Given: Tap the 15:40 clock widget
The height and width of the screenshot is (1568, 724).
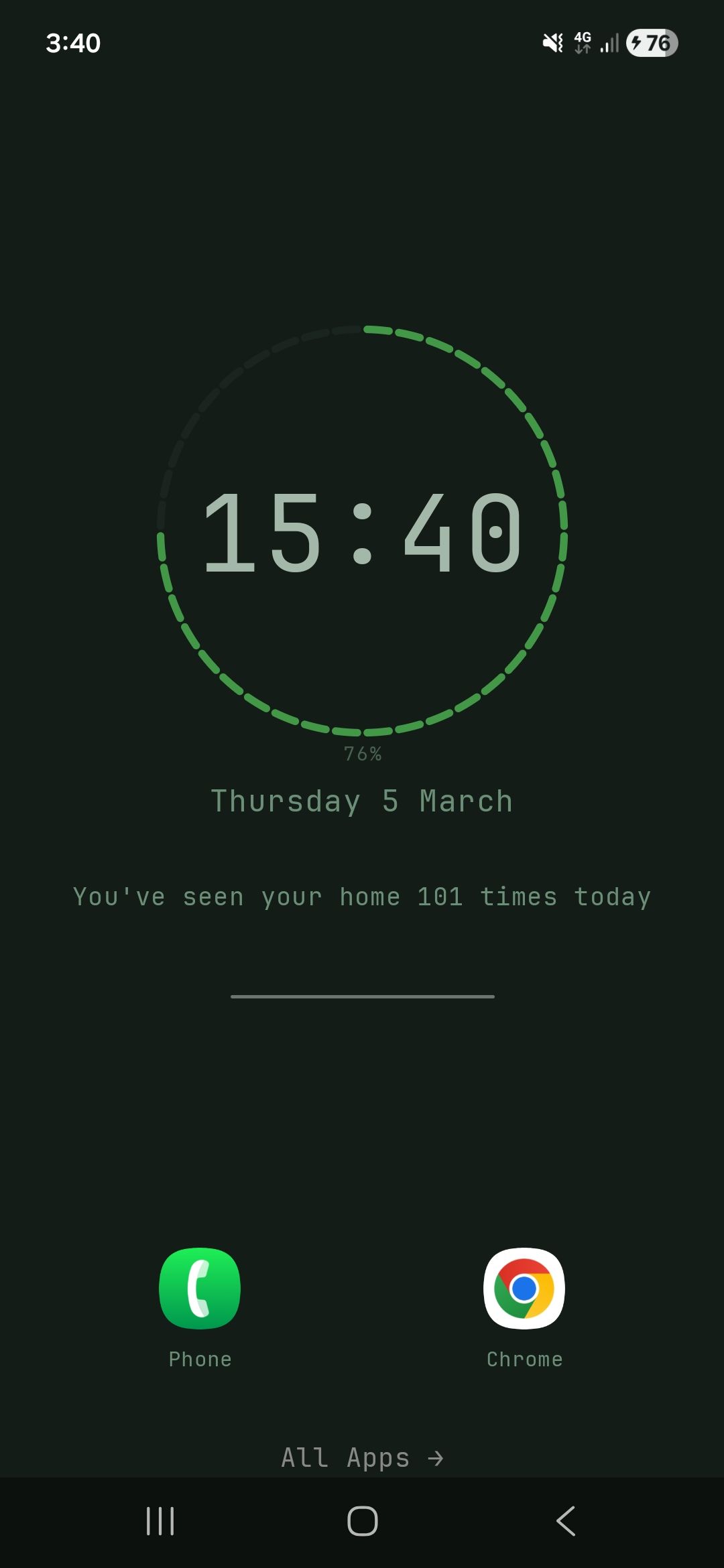Looking at the screenshot, I should pos(362,531).
